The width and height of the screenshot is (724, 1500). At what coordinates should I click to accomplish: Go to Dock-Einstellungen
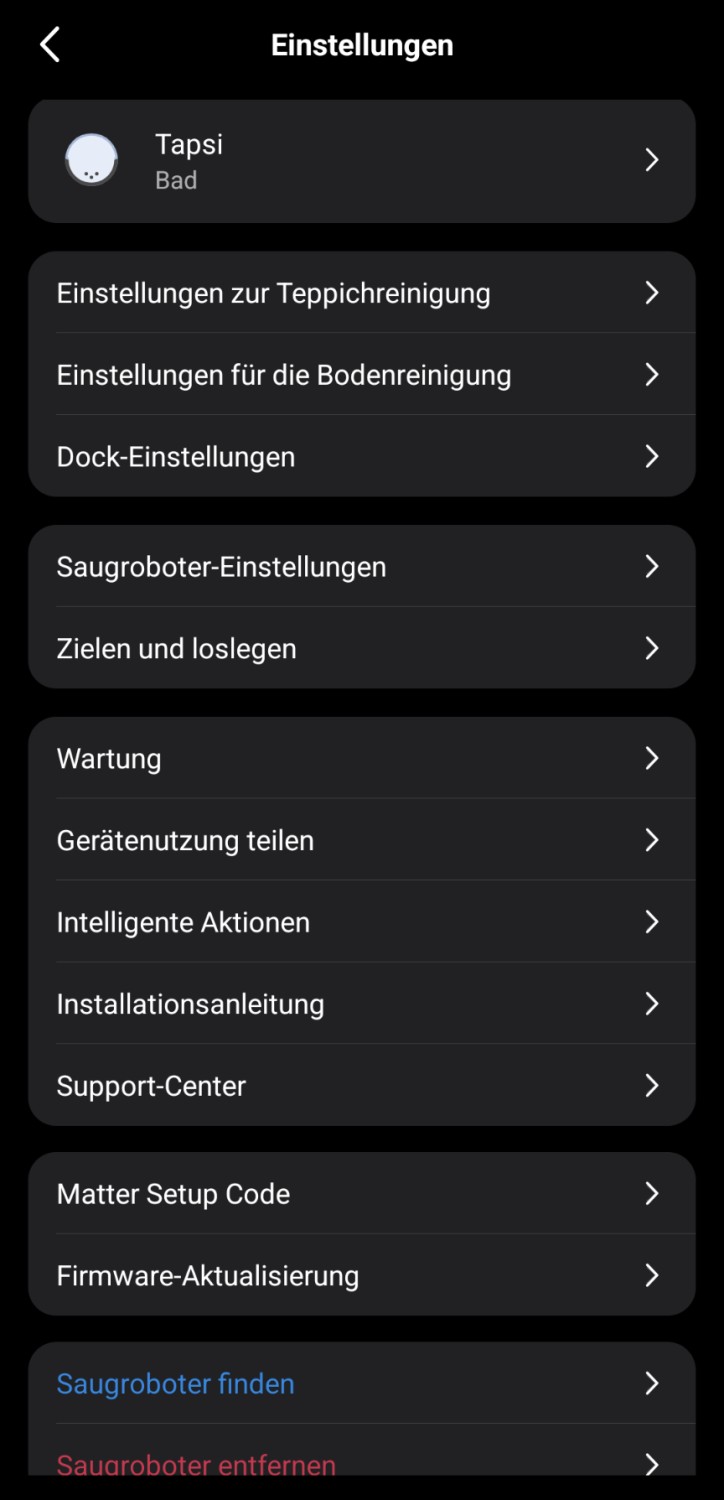[361, 457]
